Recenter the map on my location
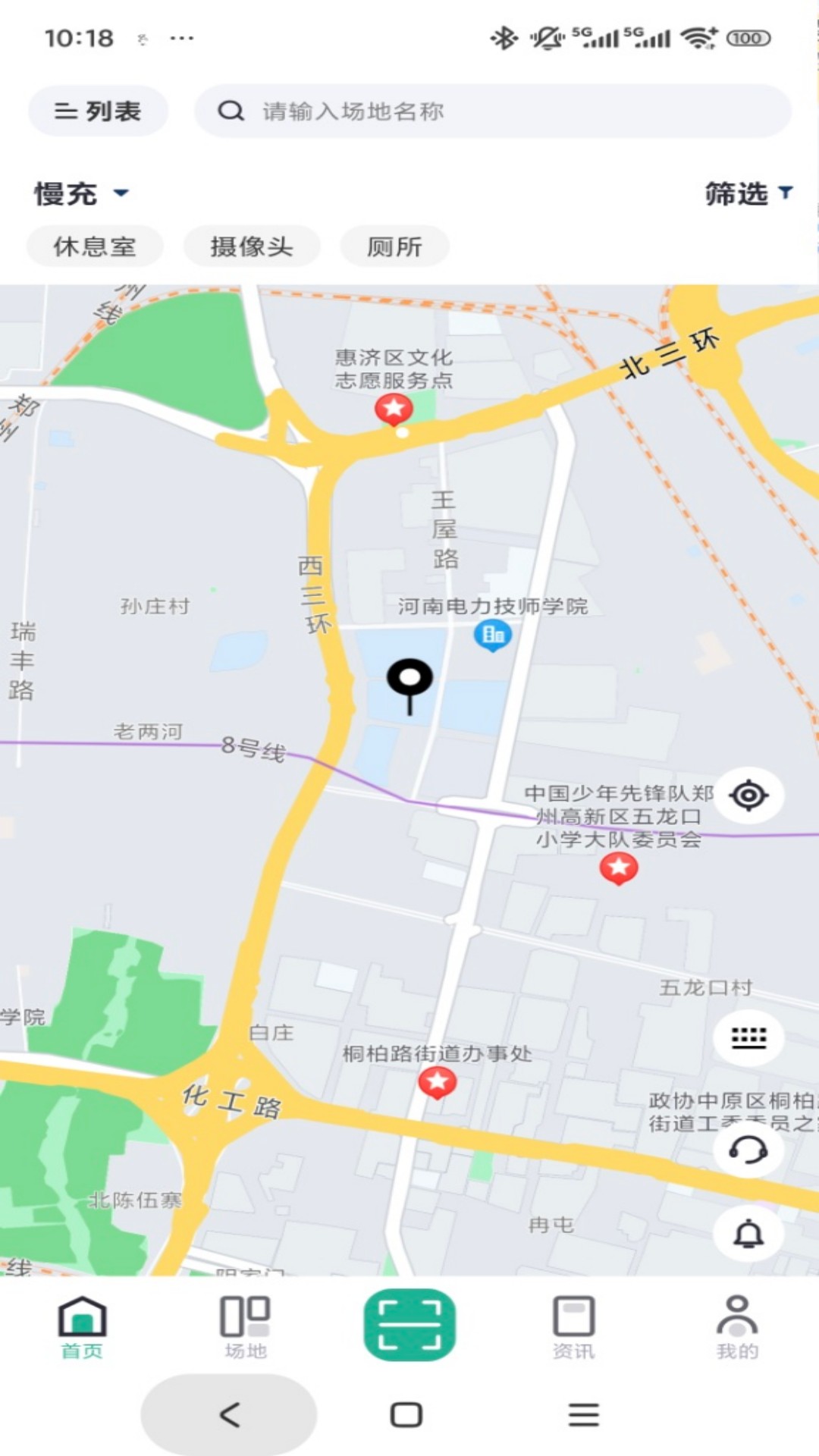This screenshot has height=1456, width=819. click(x=748, y=795)
